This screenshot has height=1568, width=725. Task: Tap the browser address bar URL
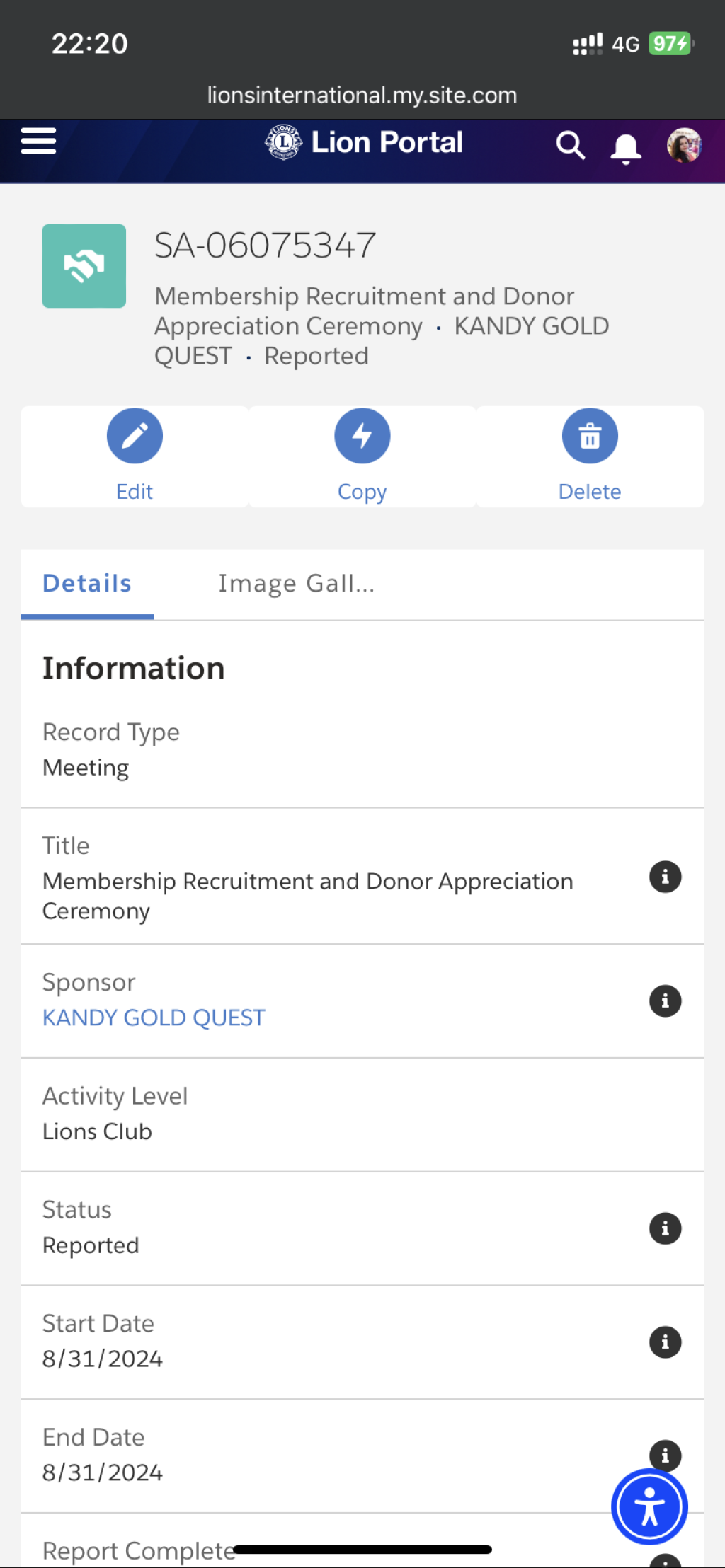(362, 95)
